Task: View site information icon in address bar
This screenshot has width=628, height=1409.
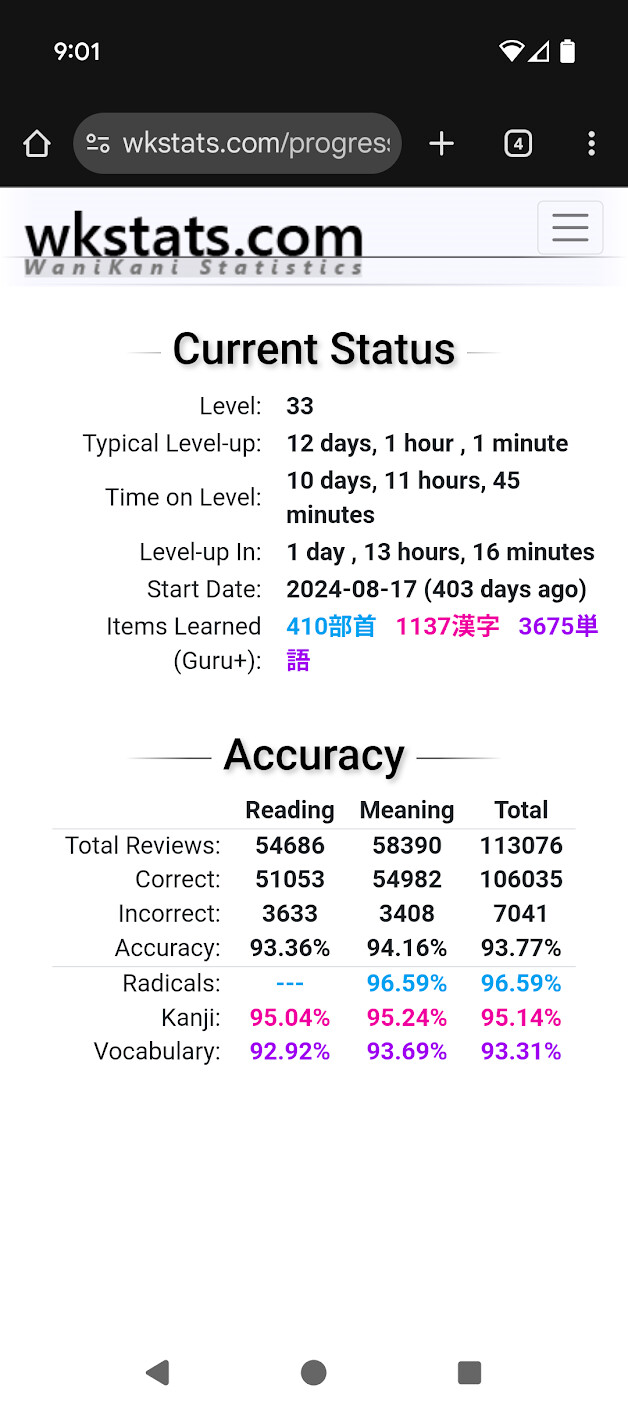Action: pyautogui.click(x=98, y=144)
